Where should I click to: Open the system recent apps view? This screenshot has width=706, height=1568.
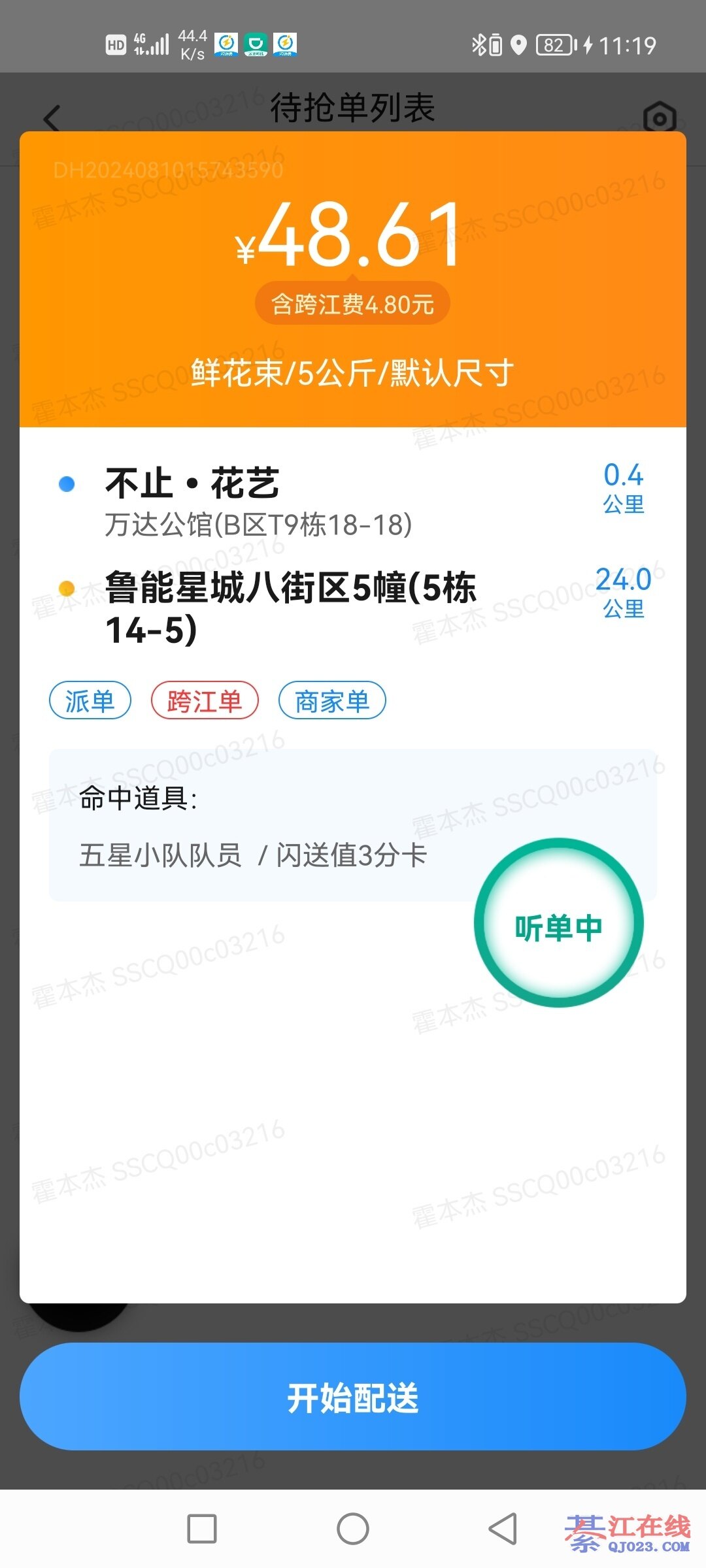[x=202, y=1529]
